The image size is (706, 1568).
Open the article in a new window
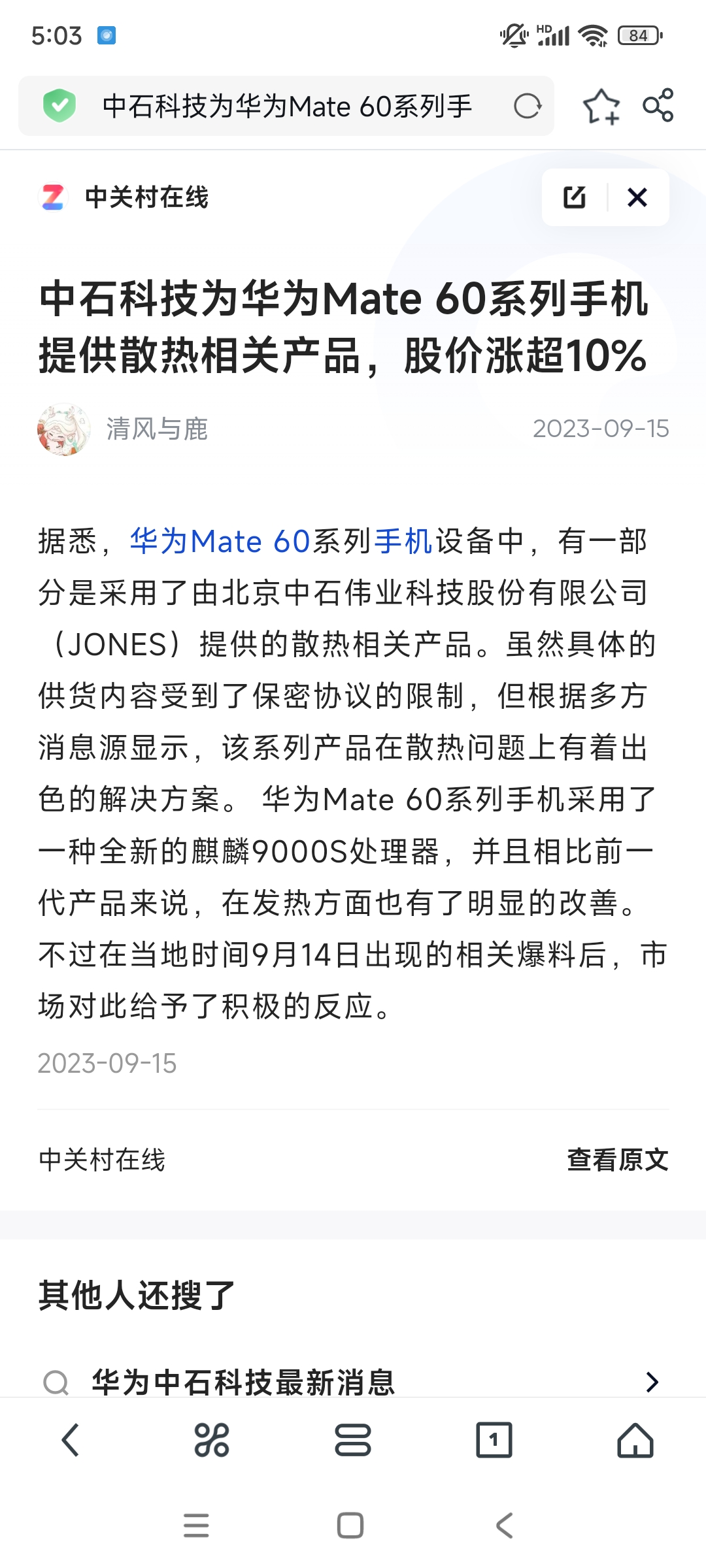[575, 197]
